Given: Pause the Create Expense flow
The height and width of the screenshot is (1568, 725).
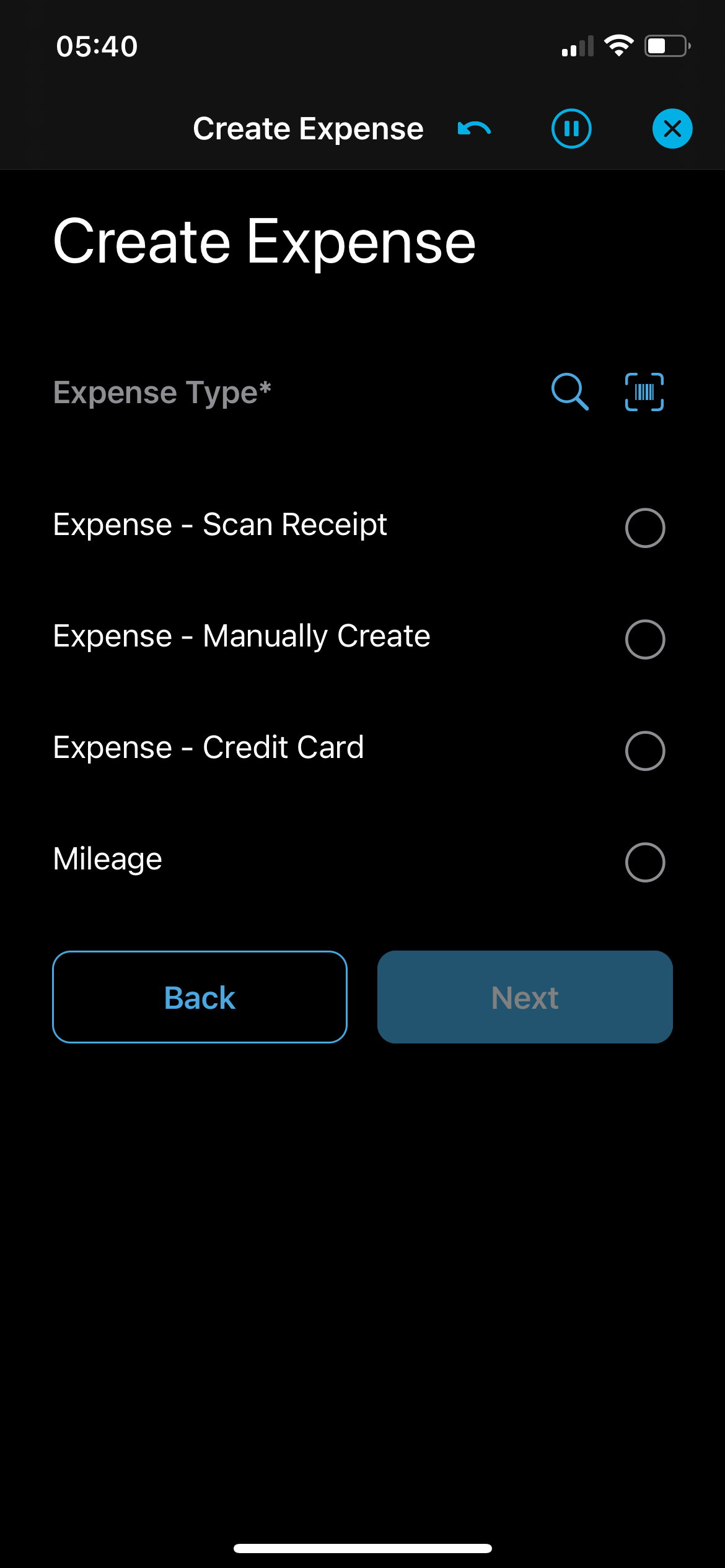Looking at the screenshot, I should [571, 129].
